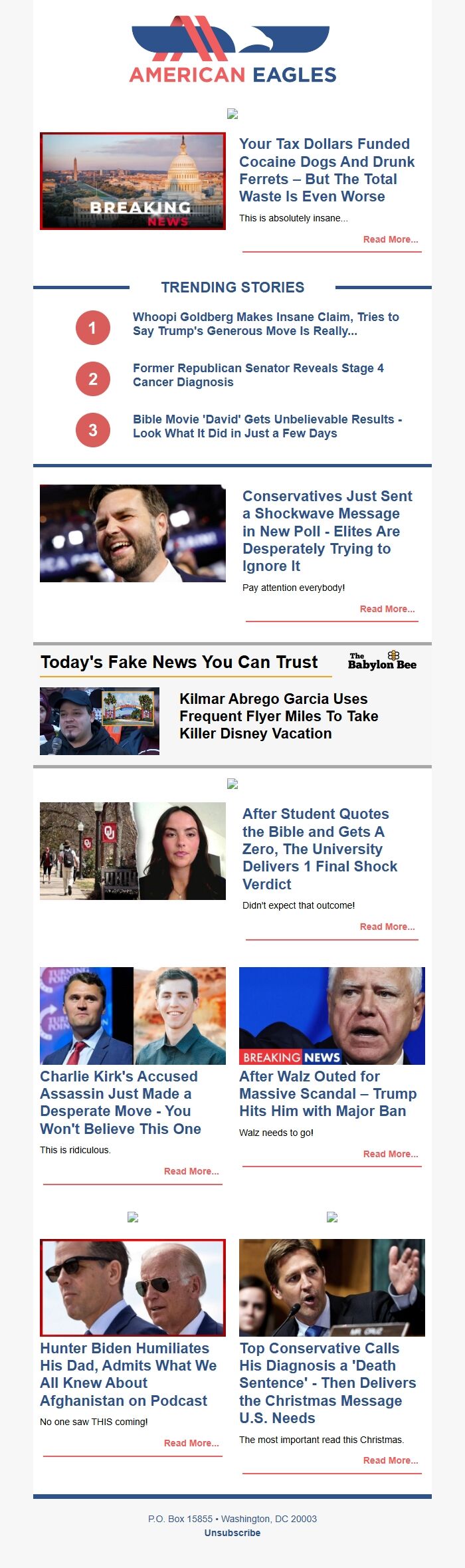Tap Read More under the Christmas message story

click(x=390, y=1460)
